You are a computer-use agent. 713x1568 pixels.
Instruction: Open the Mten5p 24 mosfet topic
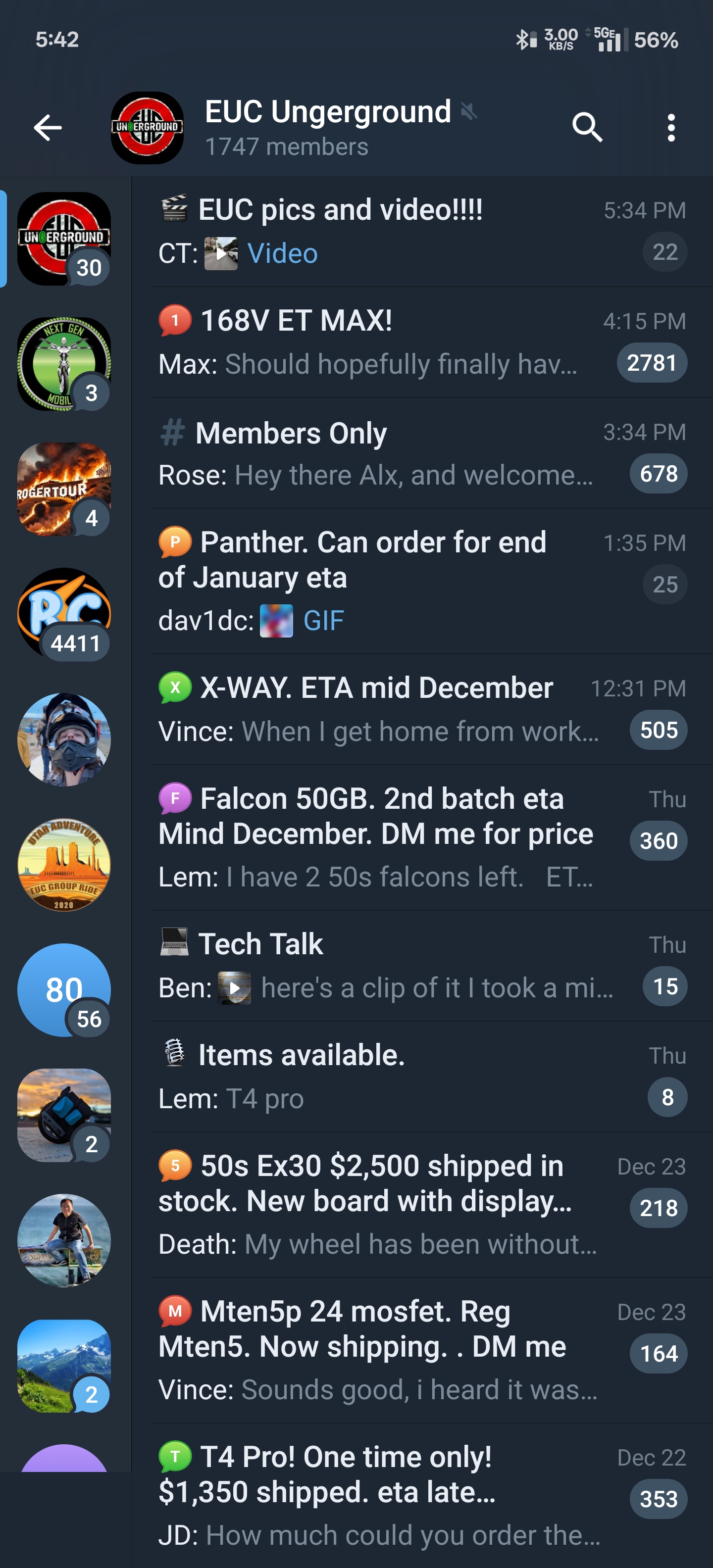pos(420,1350)
